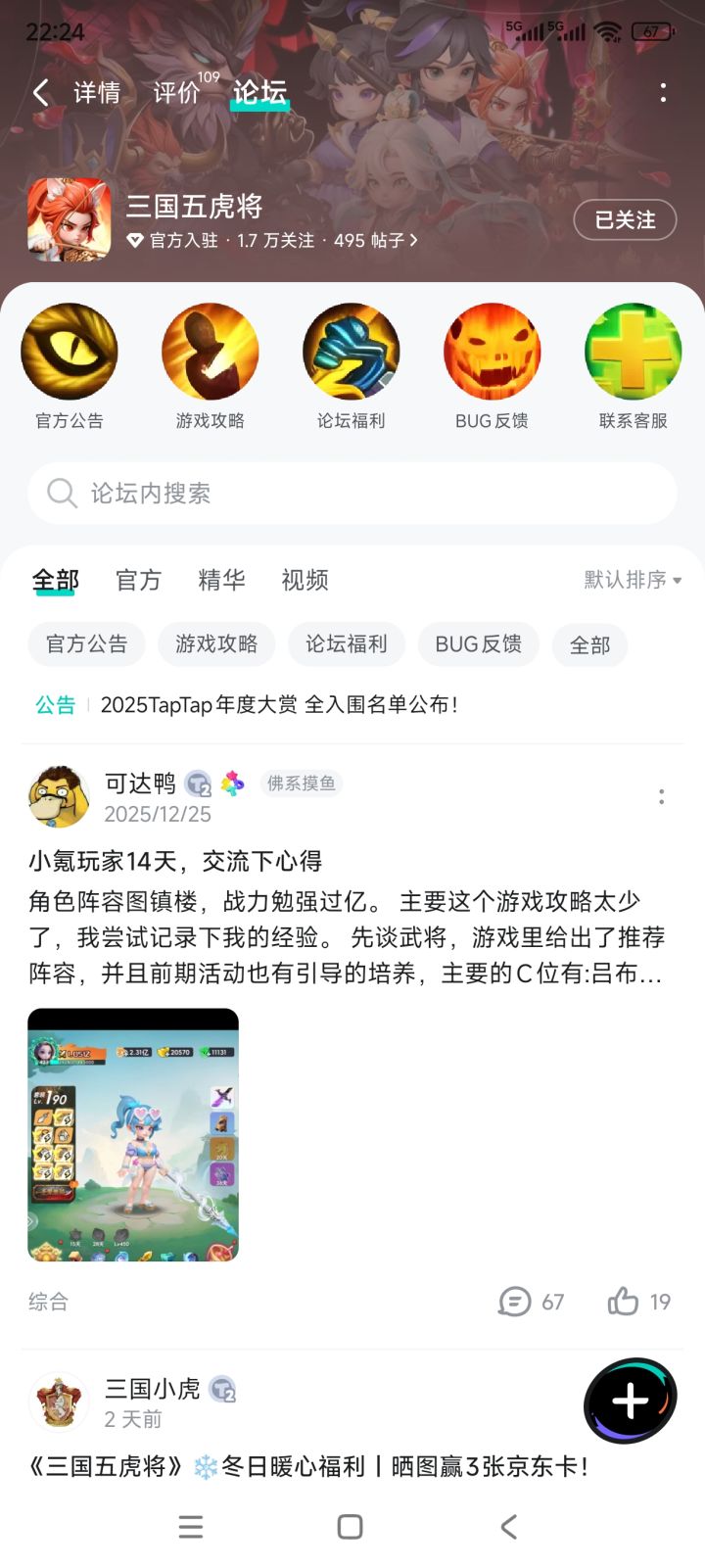Open the 联系客服 plus icon
Screen dimensions: 705x1568
point(634,351)
